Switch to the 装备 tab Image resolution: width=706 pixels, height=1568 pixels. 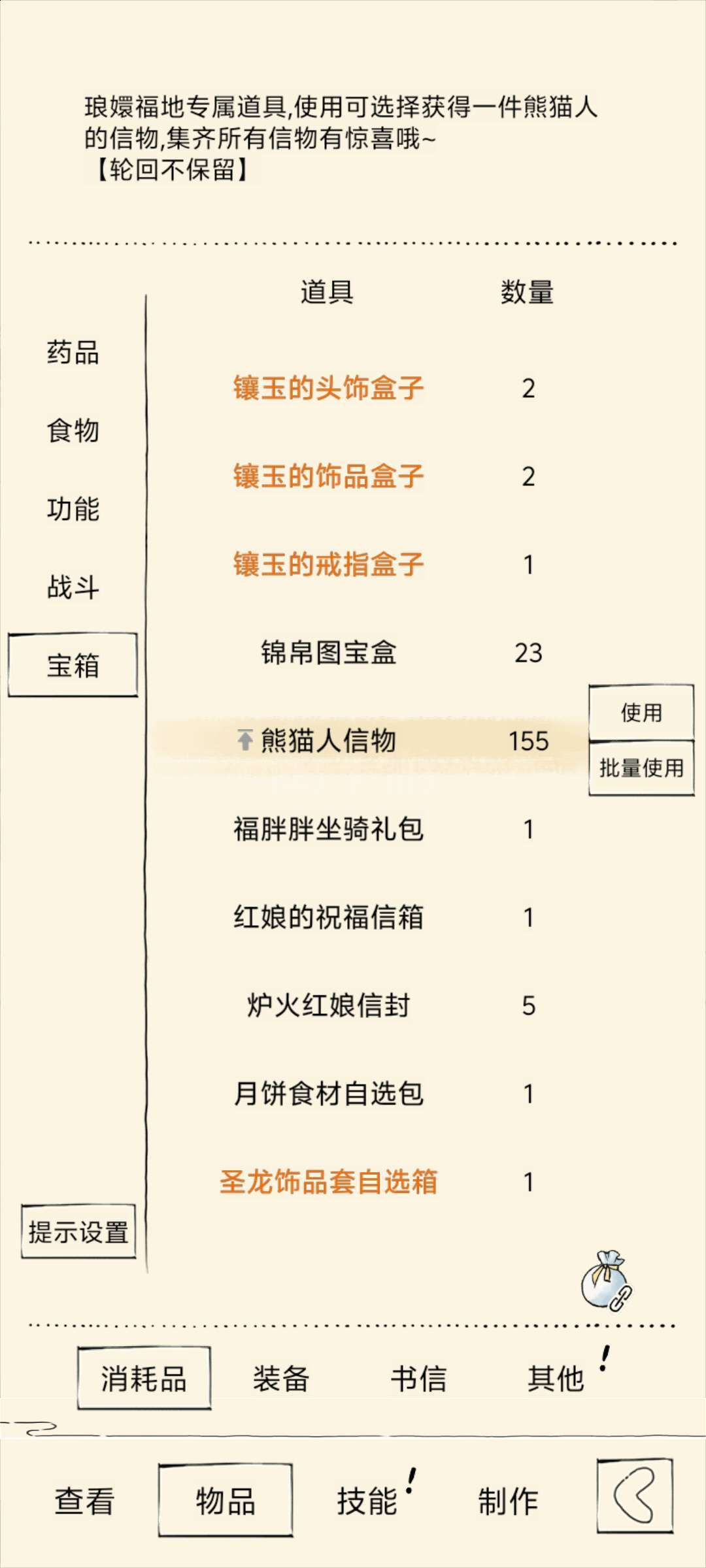point(281,1379)
